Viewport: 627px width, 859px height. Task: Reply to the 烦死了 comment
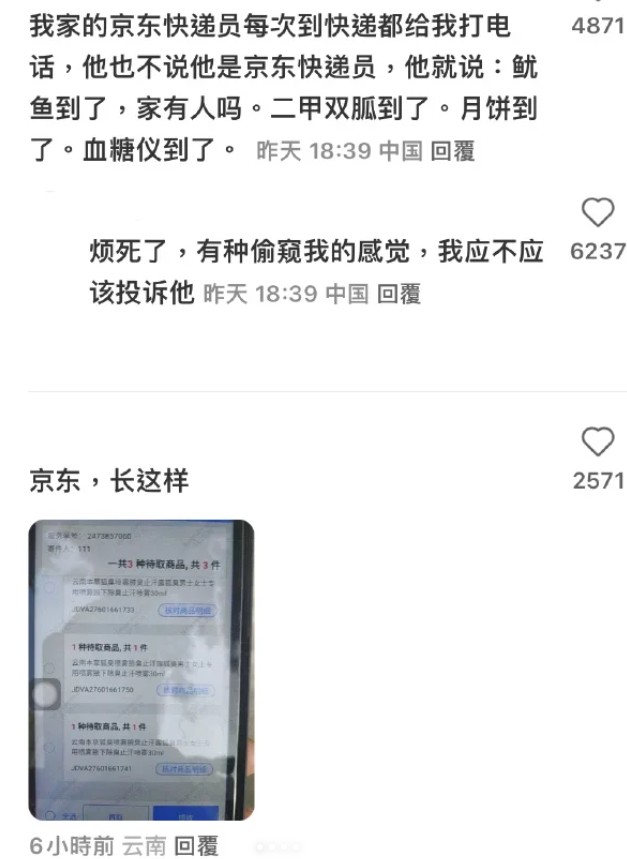coord(399,294)
